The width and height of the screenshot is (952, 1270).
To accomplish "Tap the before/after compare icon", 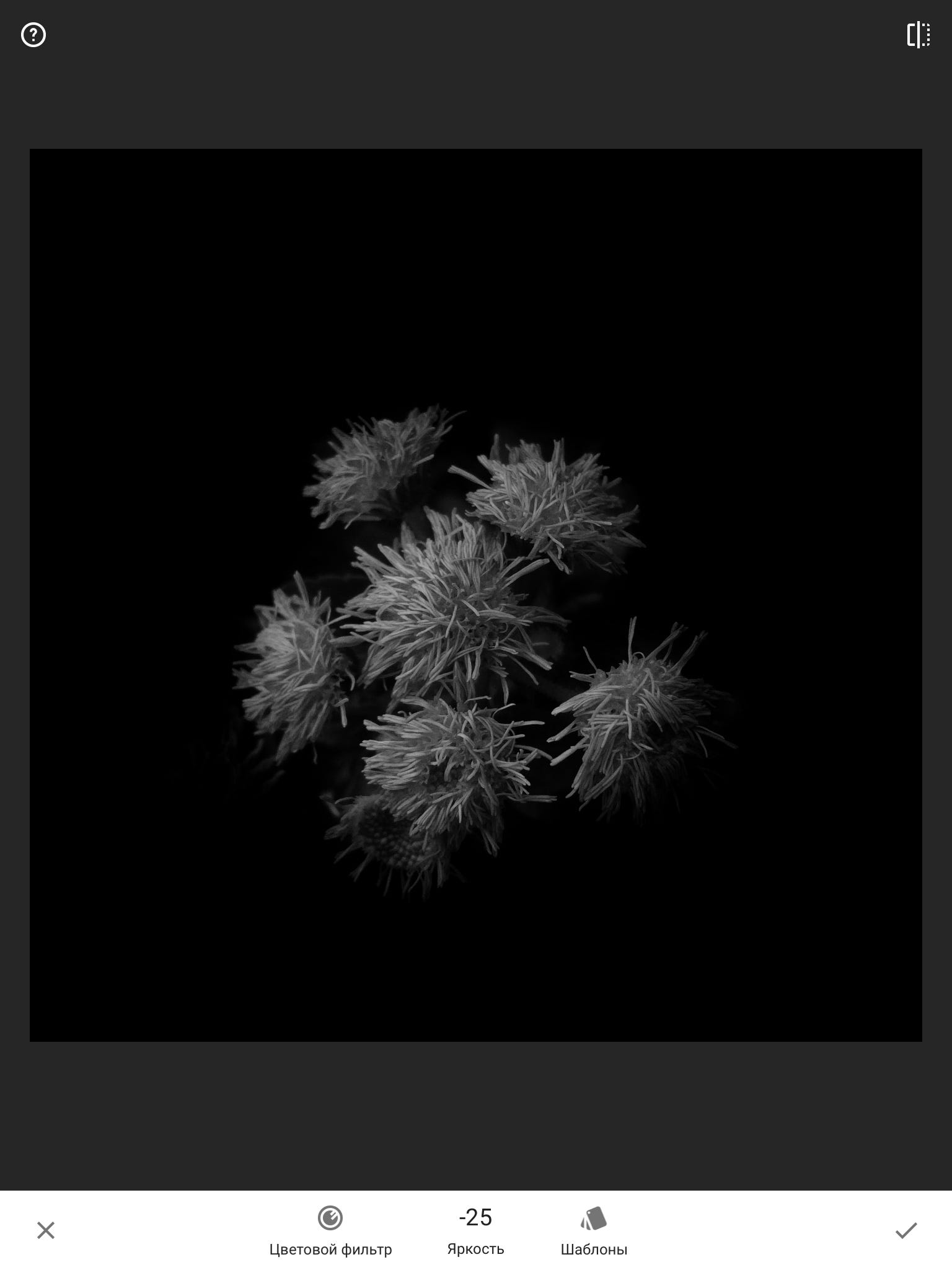I will tap(918, 35).
